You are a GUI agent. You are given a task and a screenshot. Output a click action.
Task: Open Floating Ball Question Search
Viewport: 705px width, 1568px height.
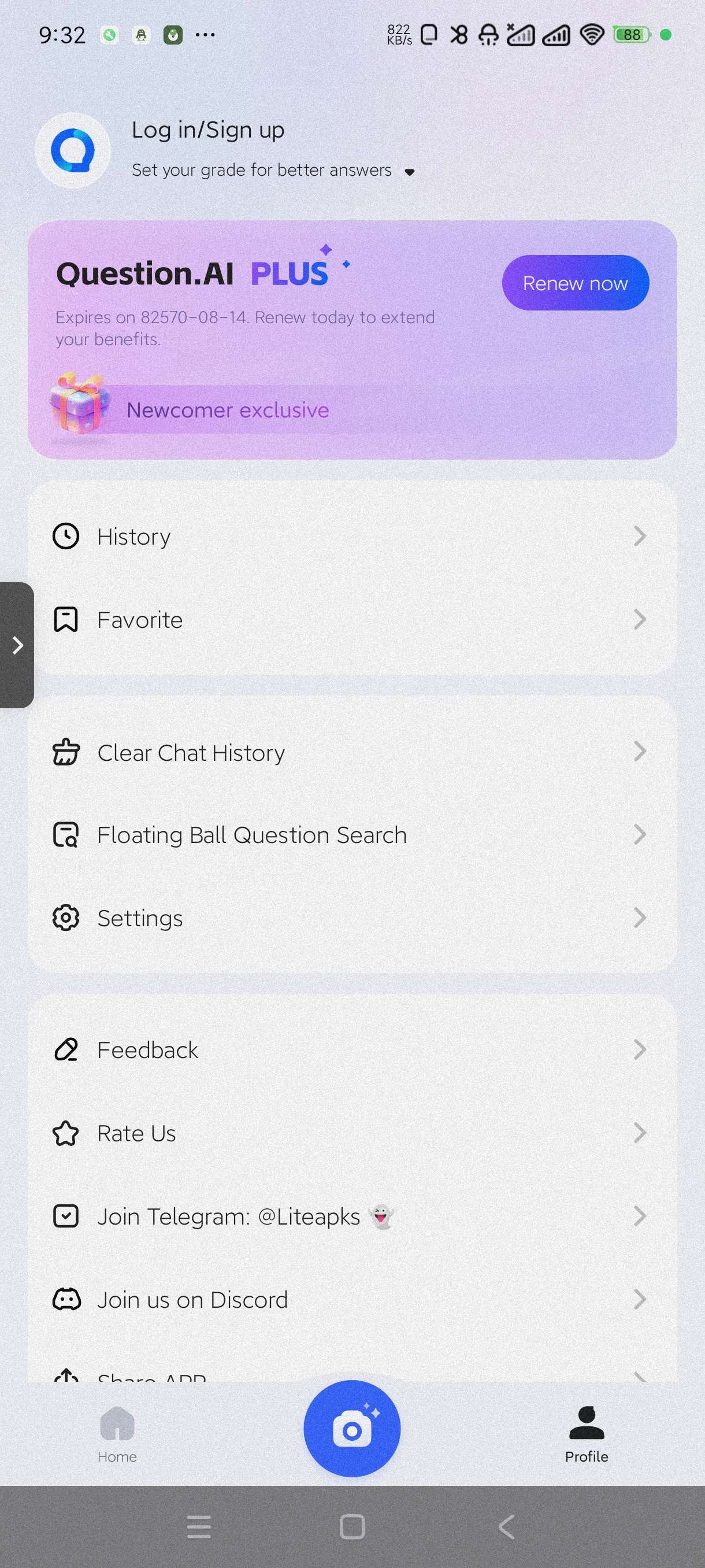click(x=351, y=835)
